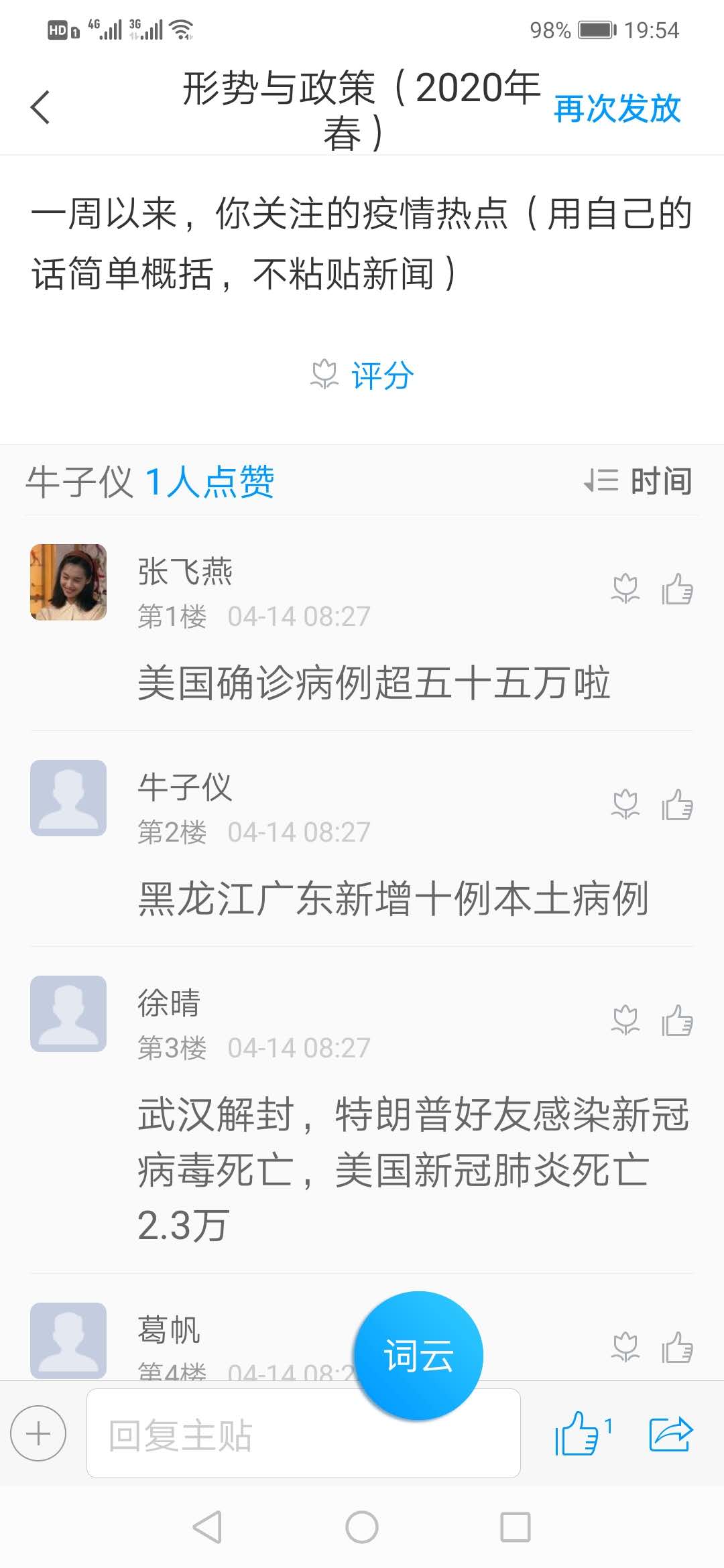Tap 再次发放 to reissue the topic
Viewport: 724px width, 1568px height.
click(617, 109)
